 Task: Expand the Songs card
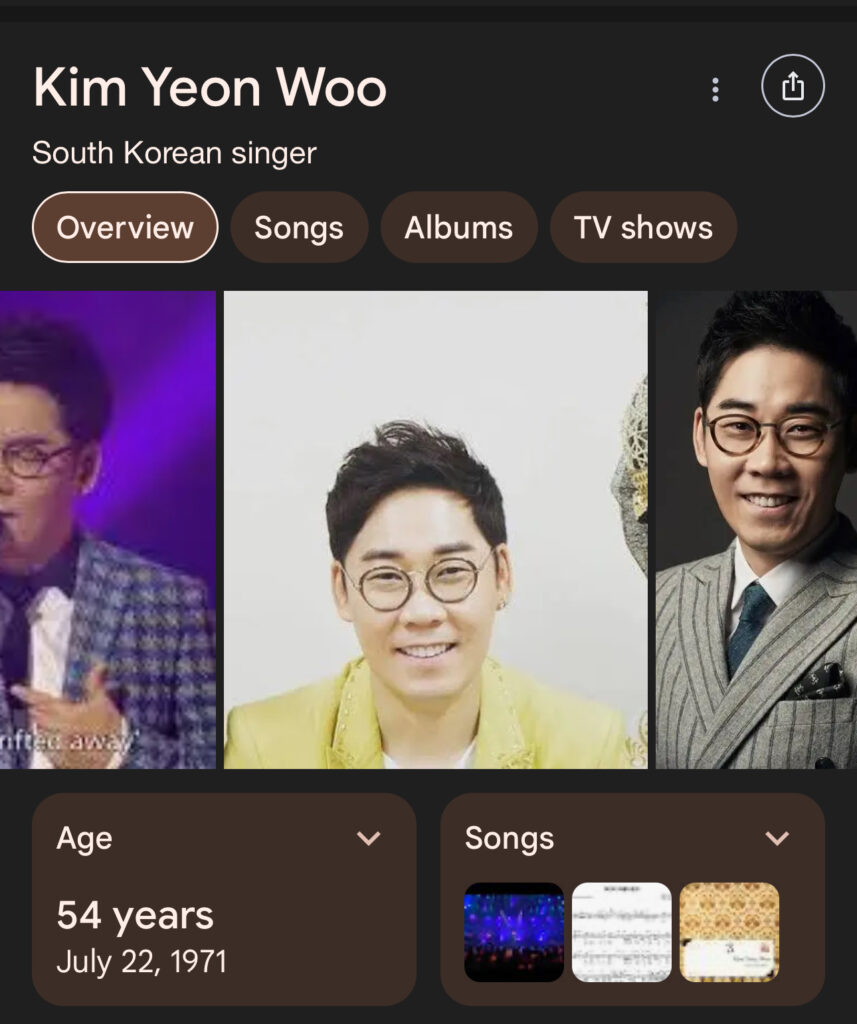(x=777, y=838)
